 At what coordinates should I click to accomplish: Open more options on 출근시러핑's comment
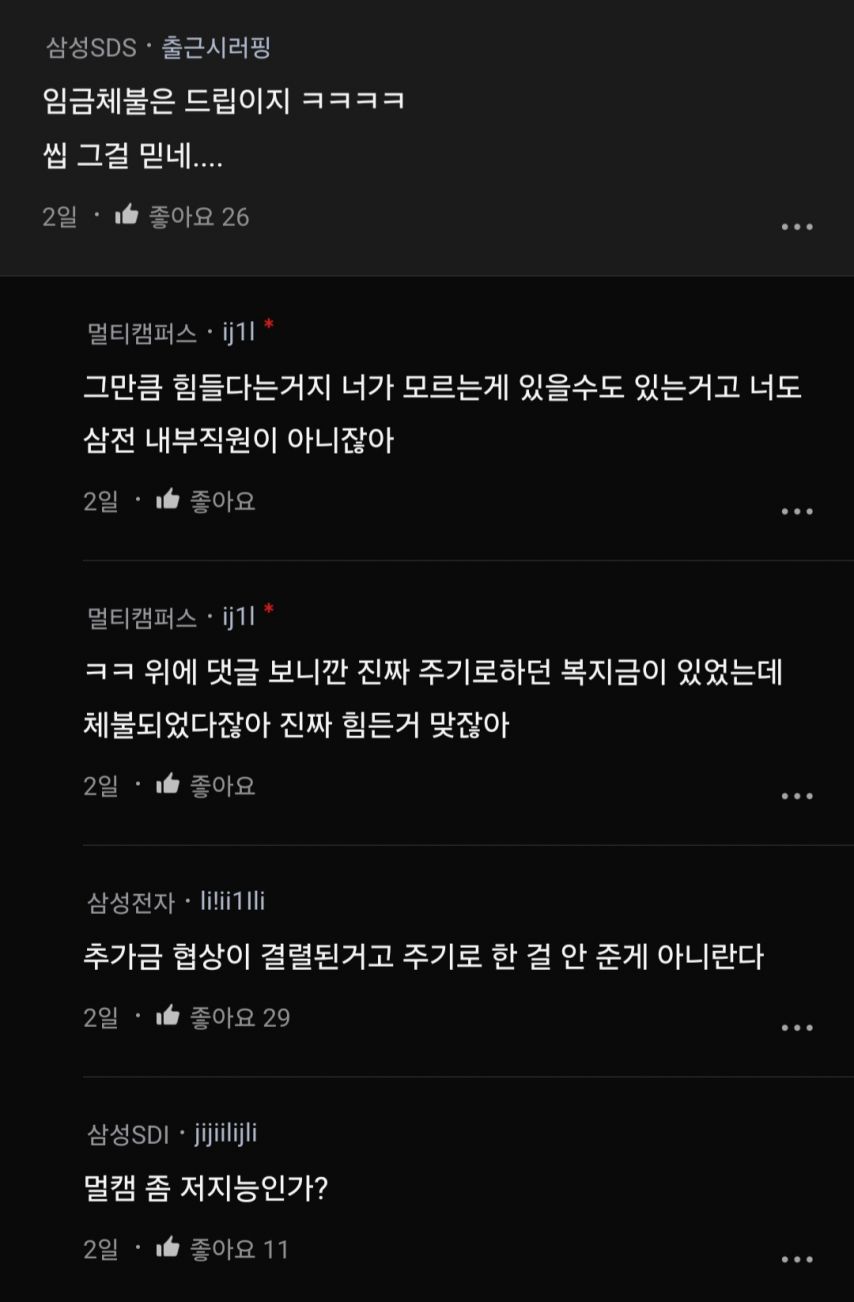click(796, 227)
